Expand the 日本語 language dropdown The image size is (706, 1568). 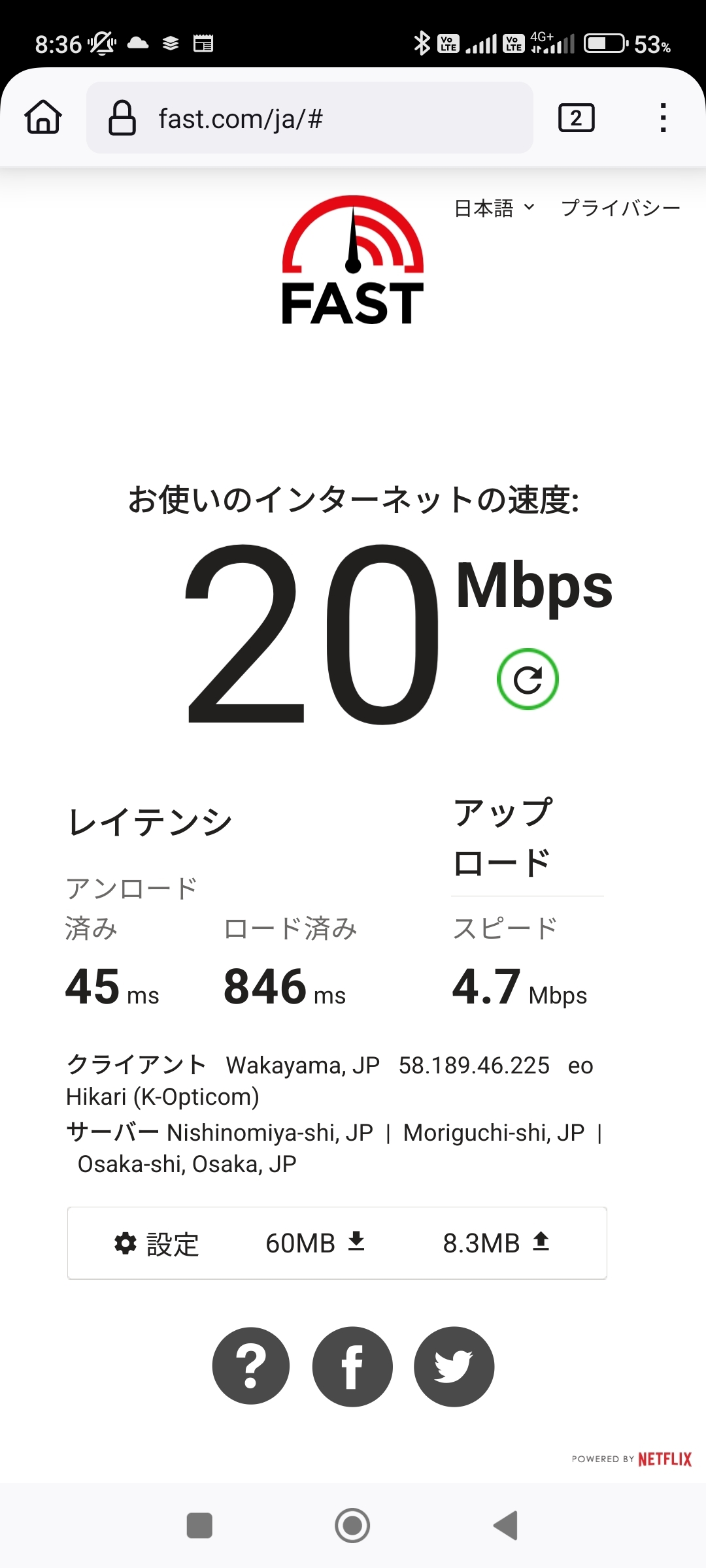[494, 208]
